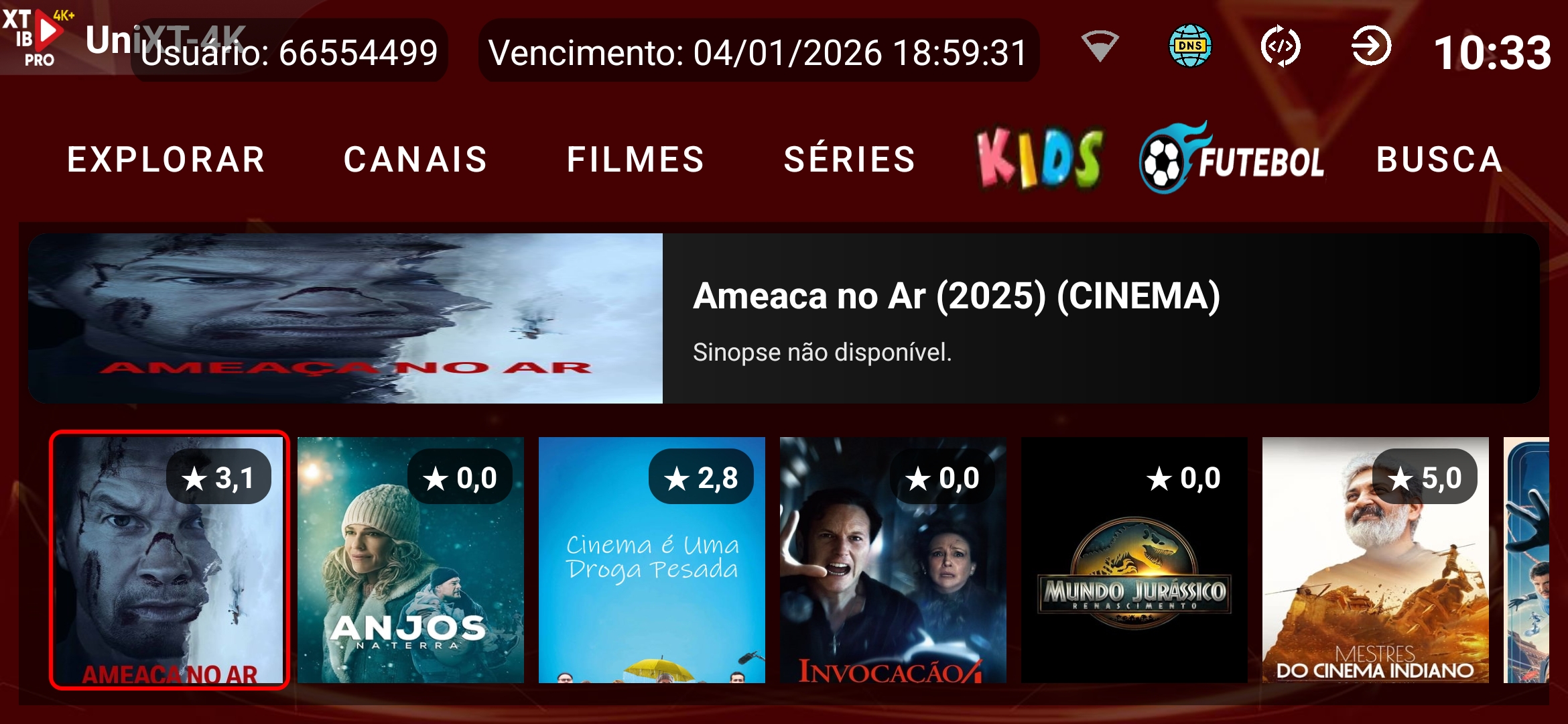1568x724 pixels.
Task: Open Cinema é Uma Droga Pesada
Action: coord(651,560)
